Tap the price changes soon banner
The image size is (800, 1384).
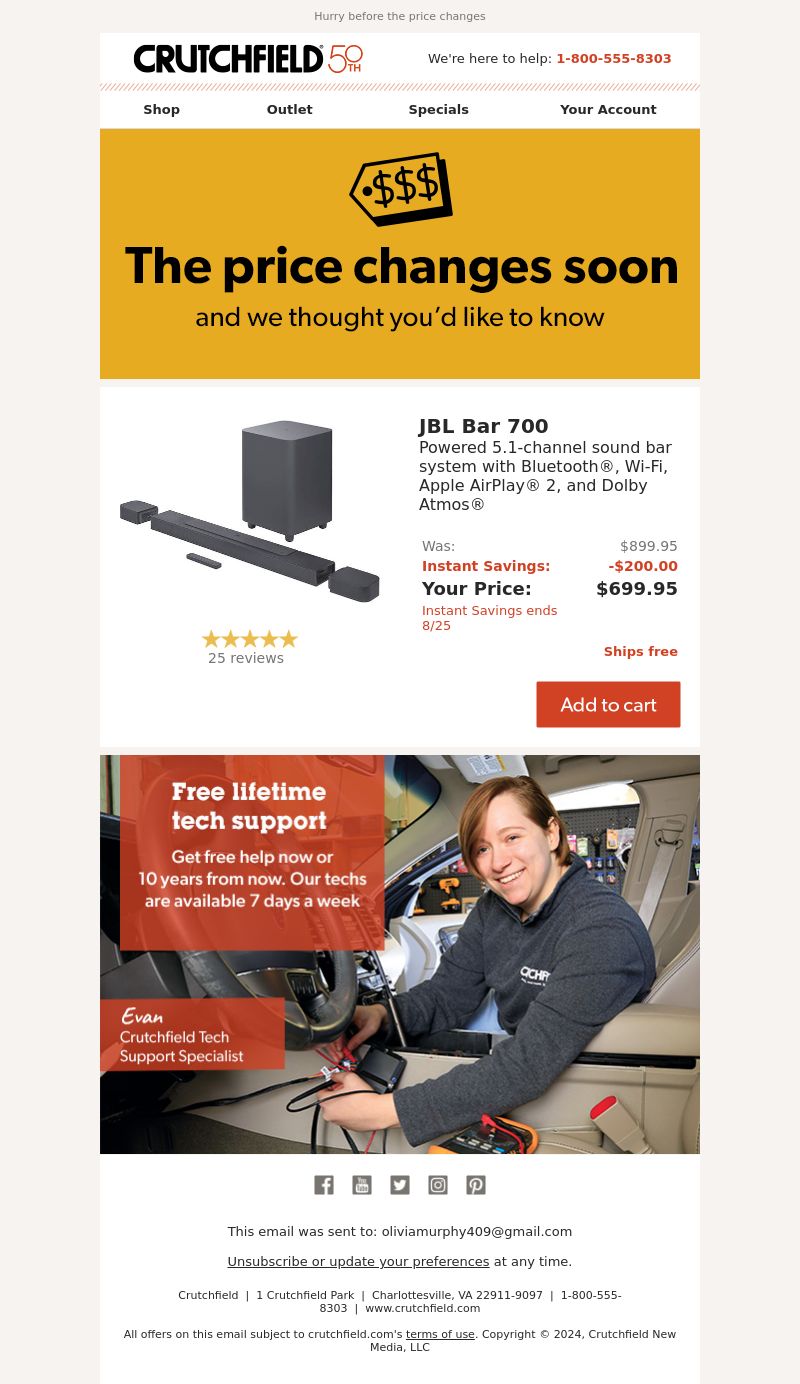tap(400, 254)
